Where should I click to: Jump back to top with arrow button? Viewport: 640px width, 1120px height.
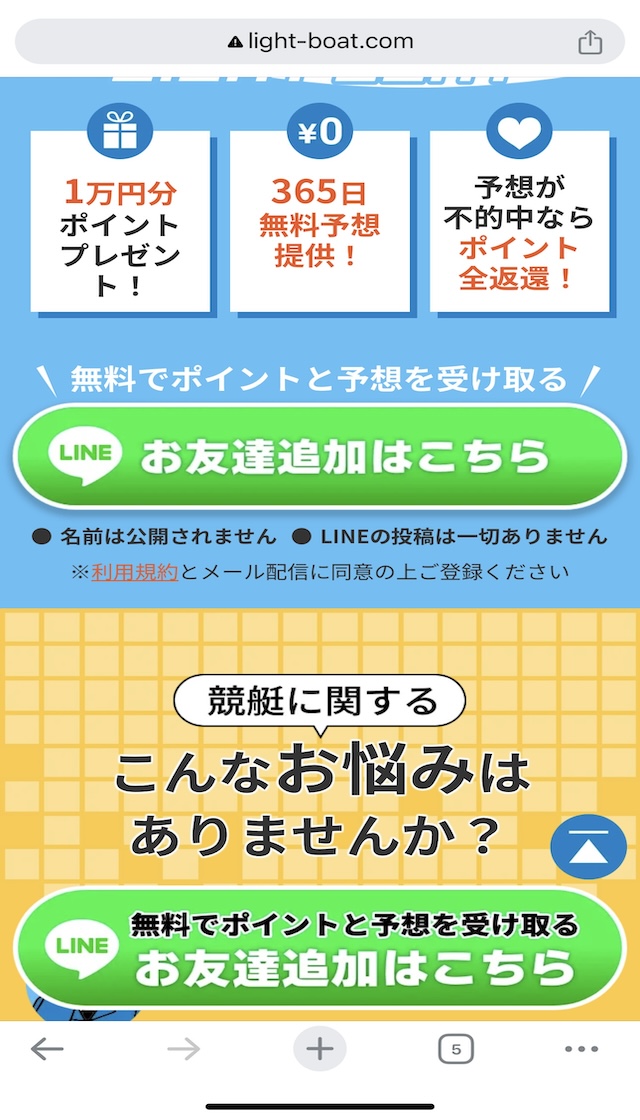click(588, 848)
